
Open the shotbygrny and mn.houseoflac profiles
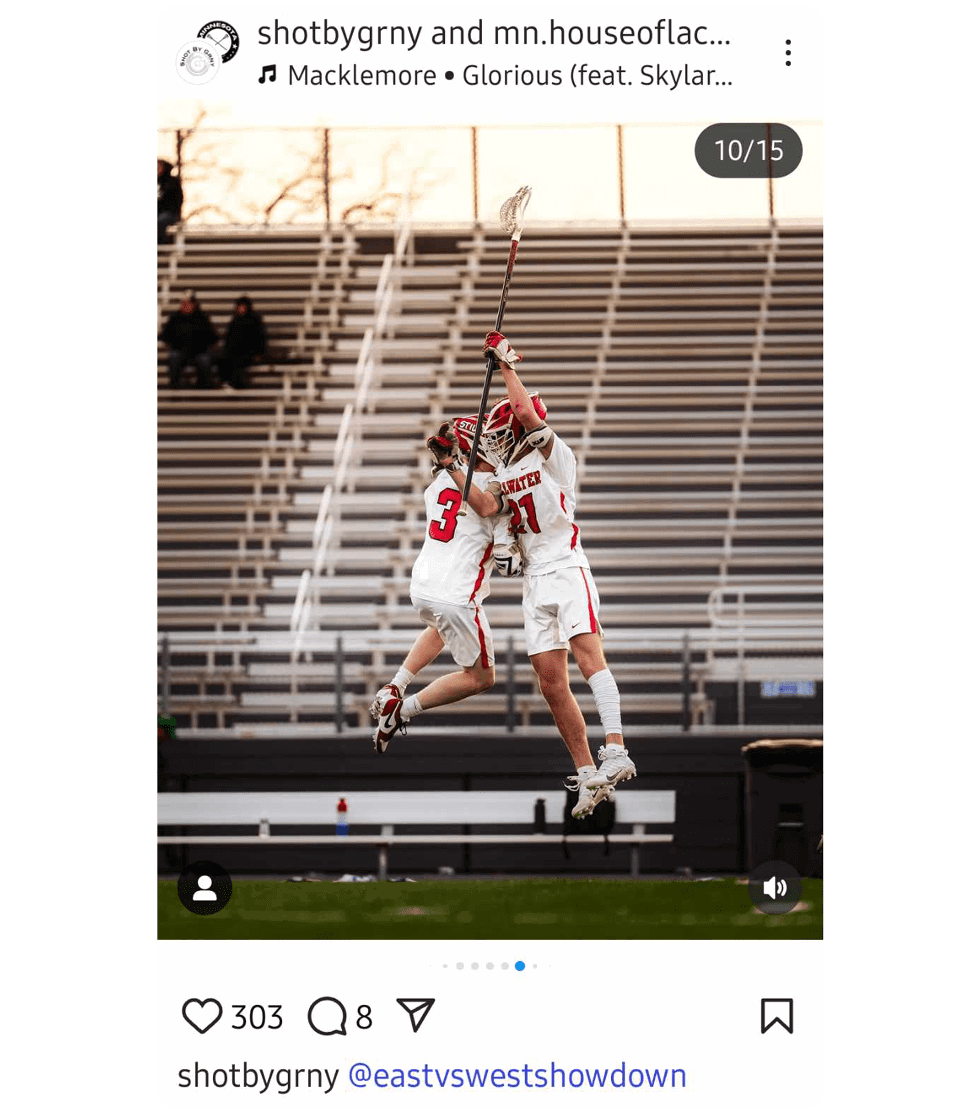click(493, 34)
